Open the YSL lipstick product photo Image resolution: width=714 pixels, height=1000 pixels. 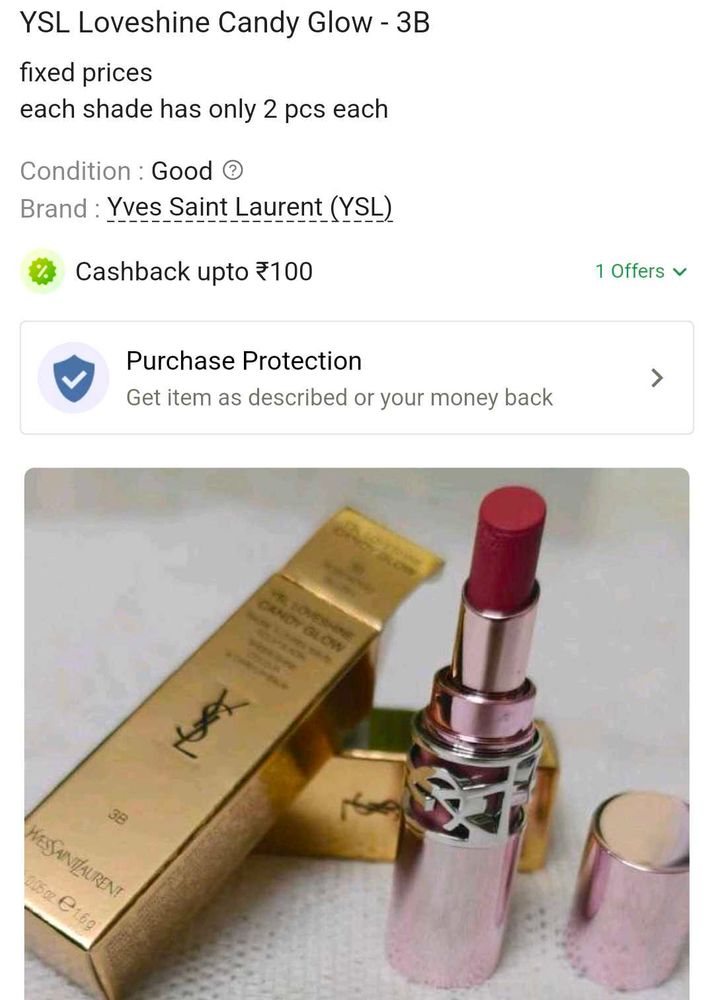coord(357,733)
